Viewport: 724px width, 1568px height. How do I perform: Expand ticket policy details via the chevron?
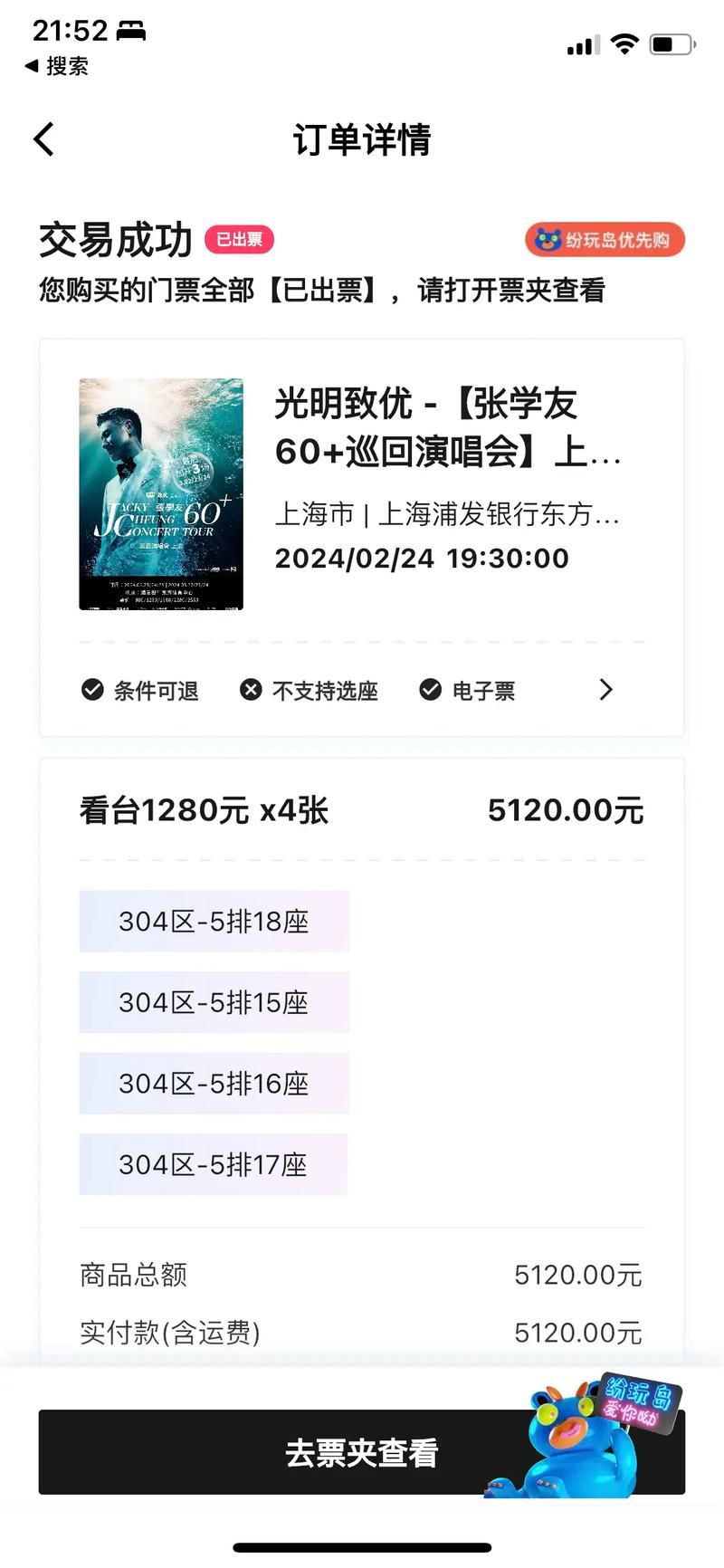(605, 690)
